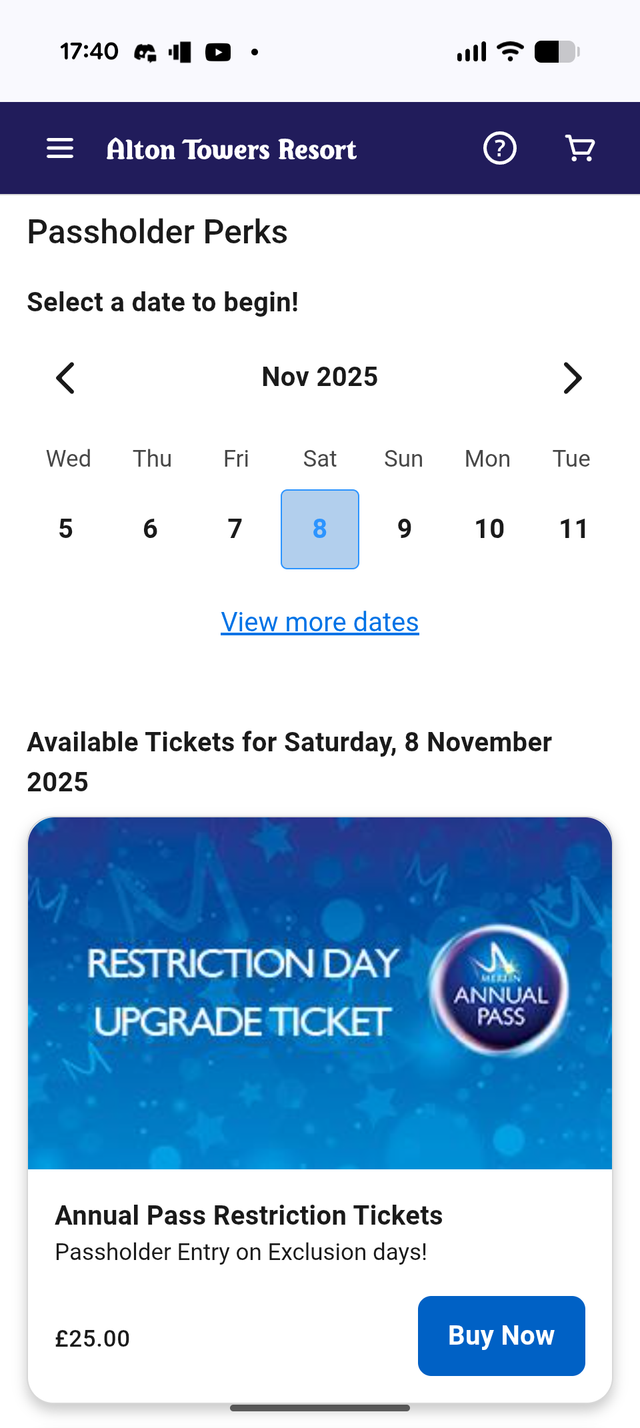Pick Sunday 9 November
The image size is (640, 1428).
[404, 529]
